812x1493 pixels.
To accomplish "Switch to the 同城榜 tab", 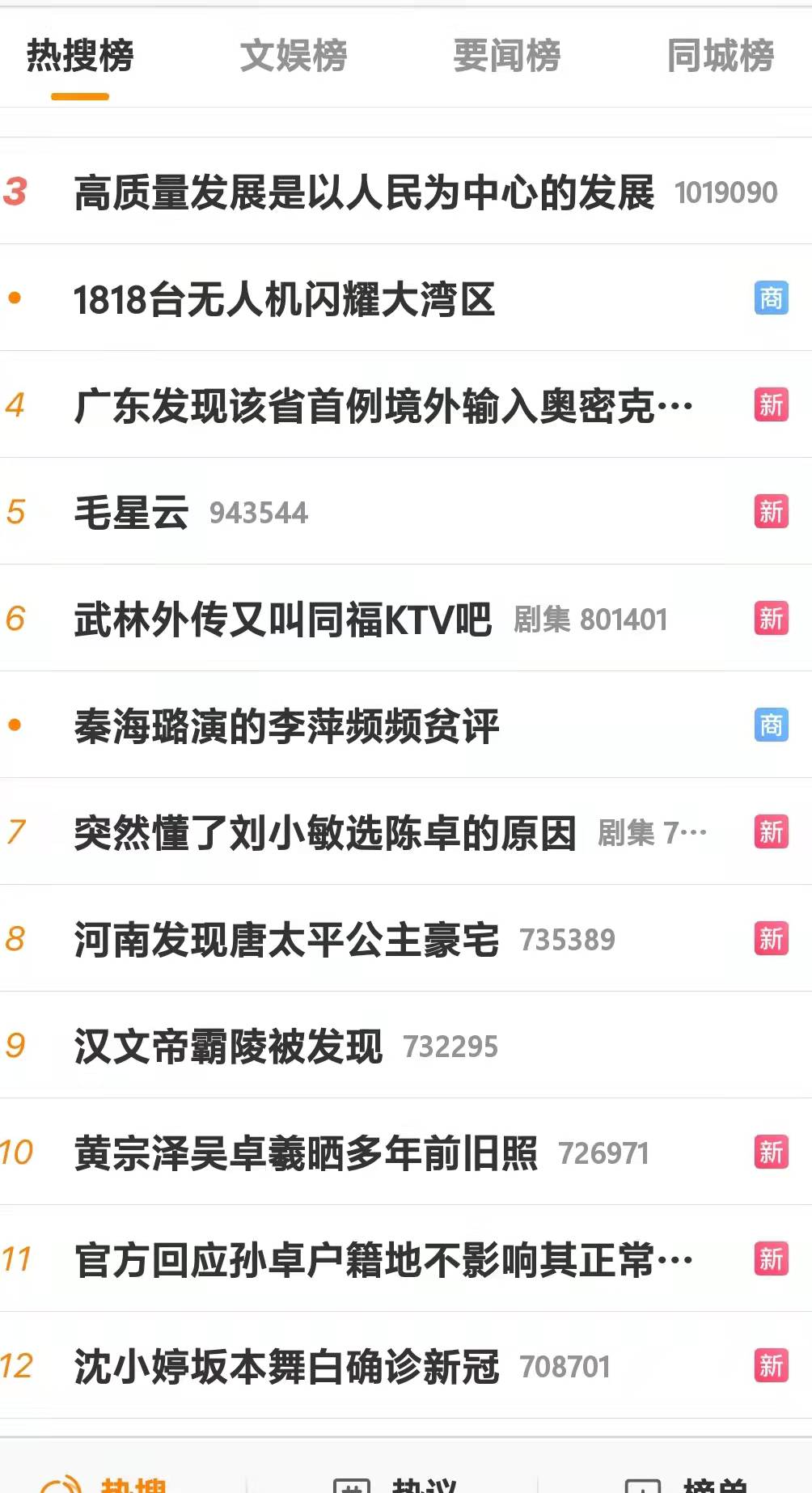I will 721,56.
